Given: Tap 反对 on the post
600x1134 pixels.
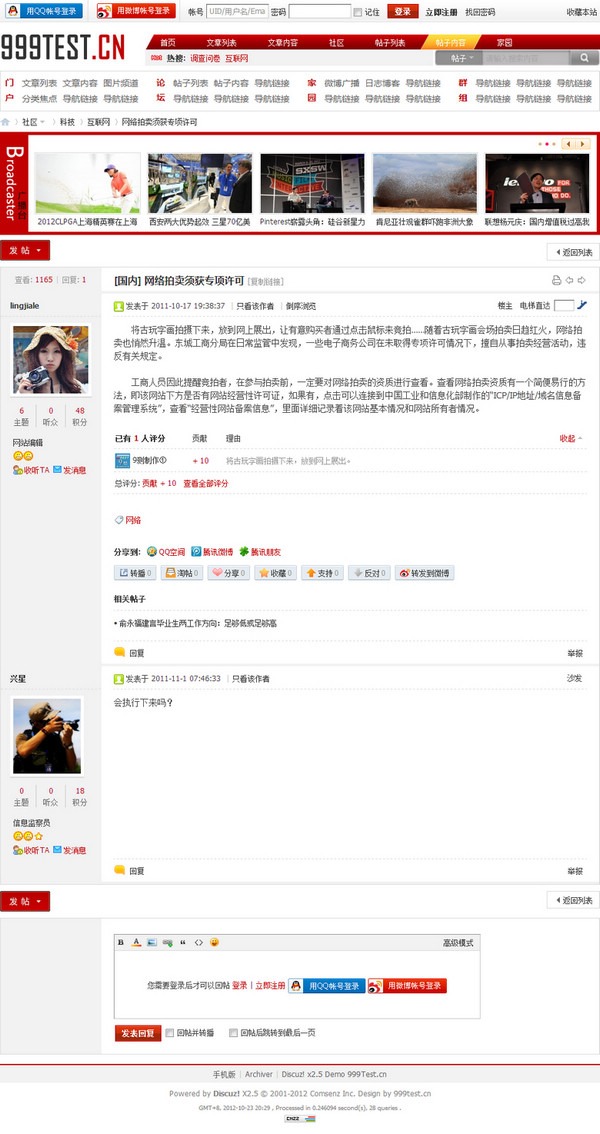Looking at the screenshot, I should coord(369,573).
